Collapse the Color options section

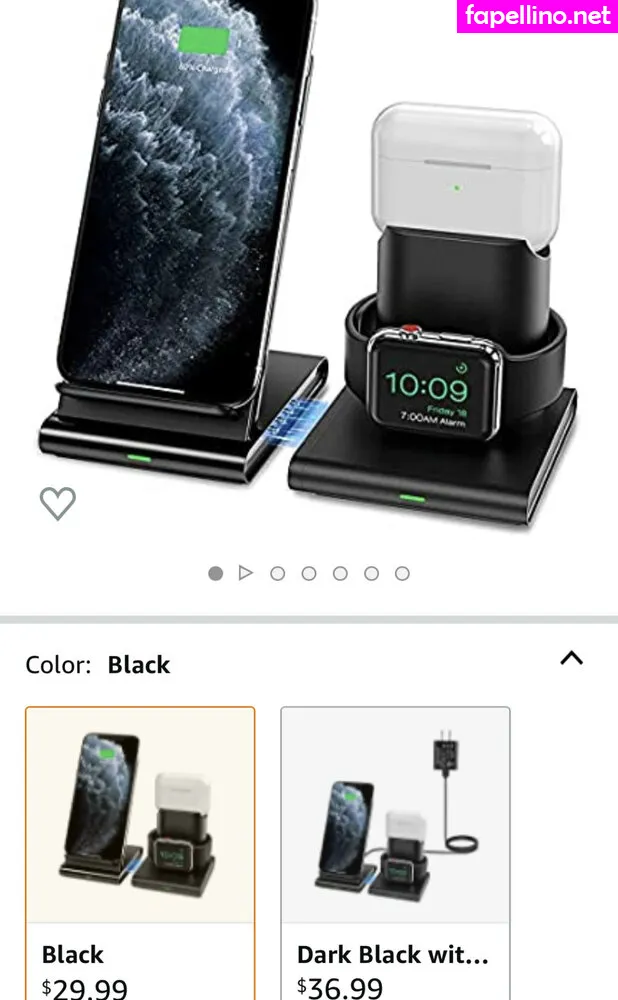point(571,658)
